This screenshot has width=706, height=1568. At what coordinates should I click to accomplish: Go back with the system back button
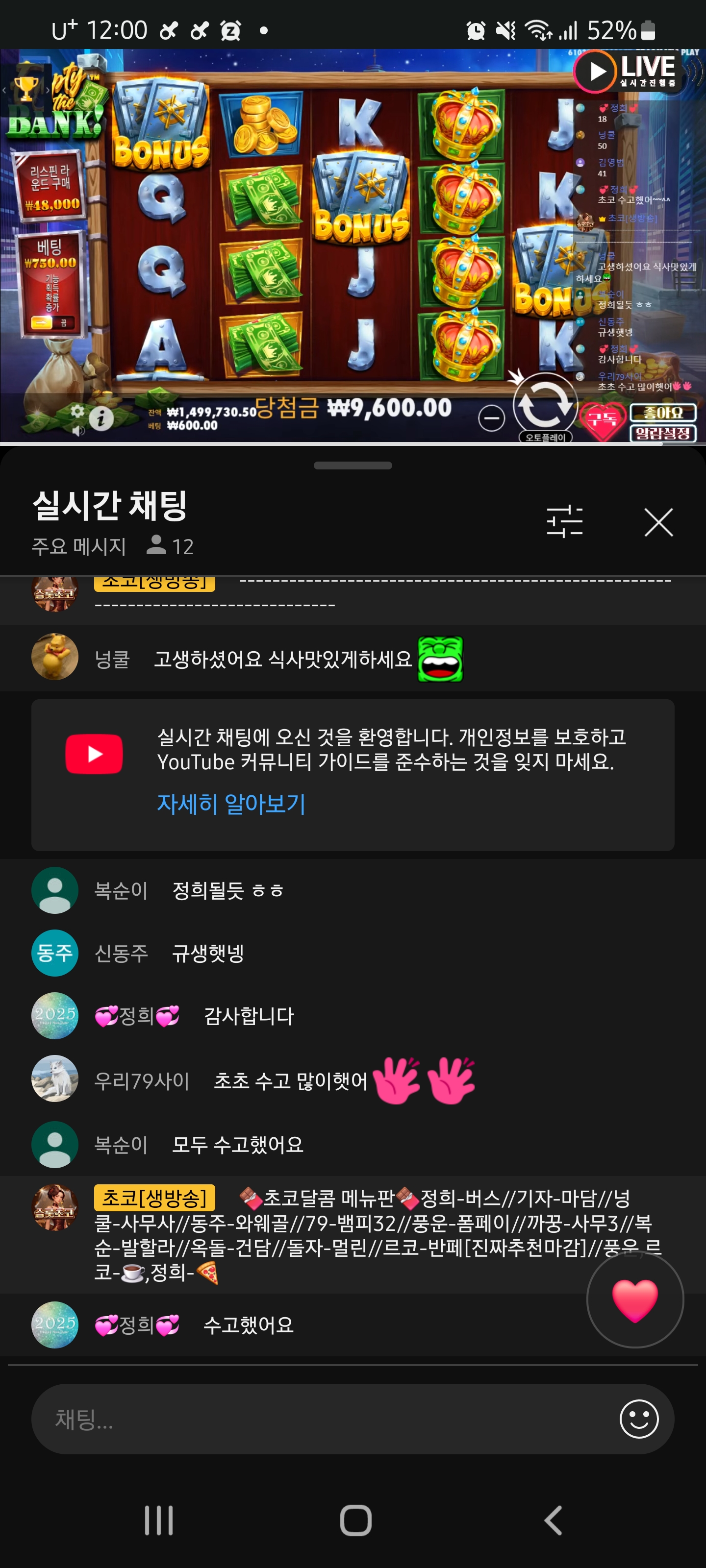pos(552,1520)
